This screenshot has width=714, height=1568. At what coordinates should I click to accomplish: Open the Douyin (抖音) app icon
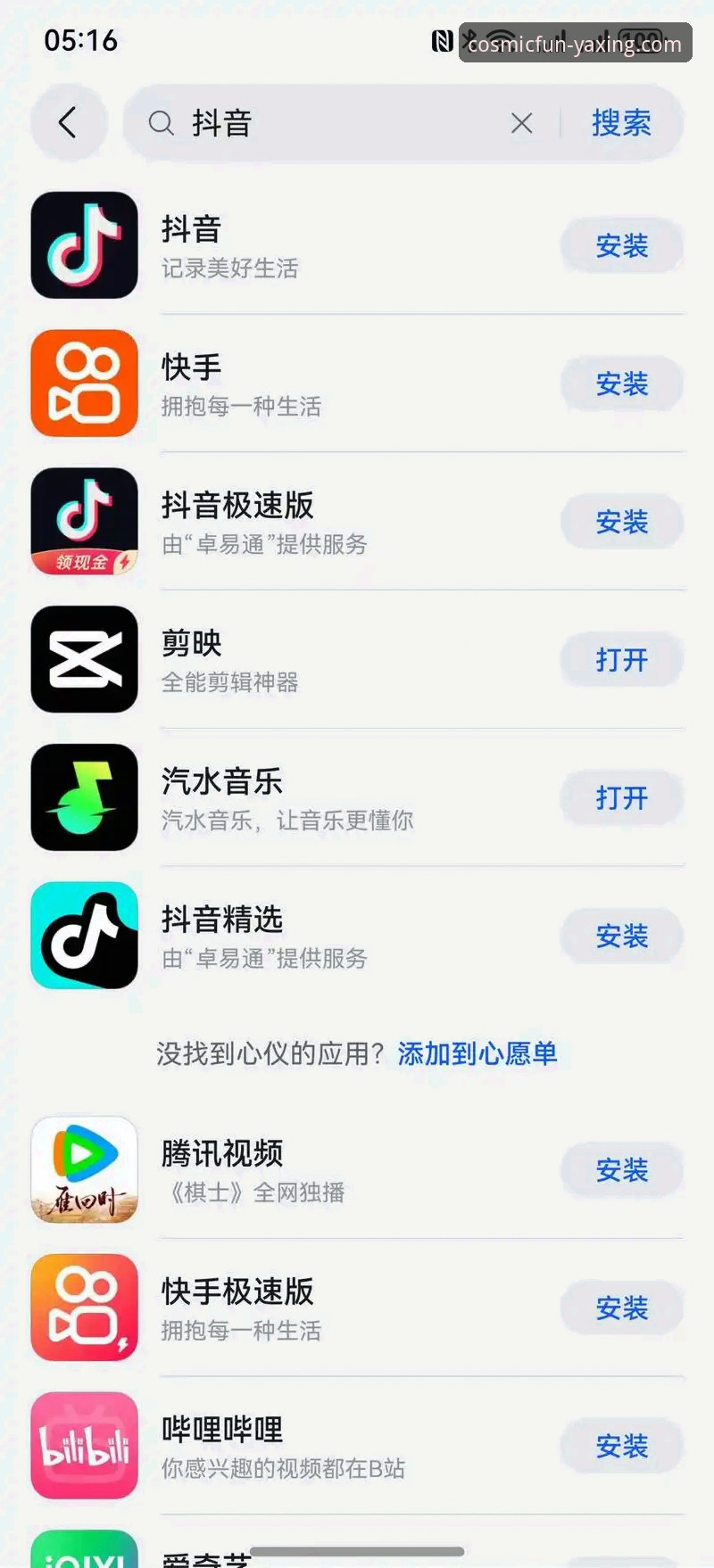[x=83, y=245]
